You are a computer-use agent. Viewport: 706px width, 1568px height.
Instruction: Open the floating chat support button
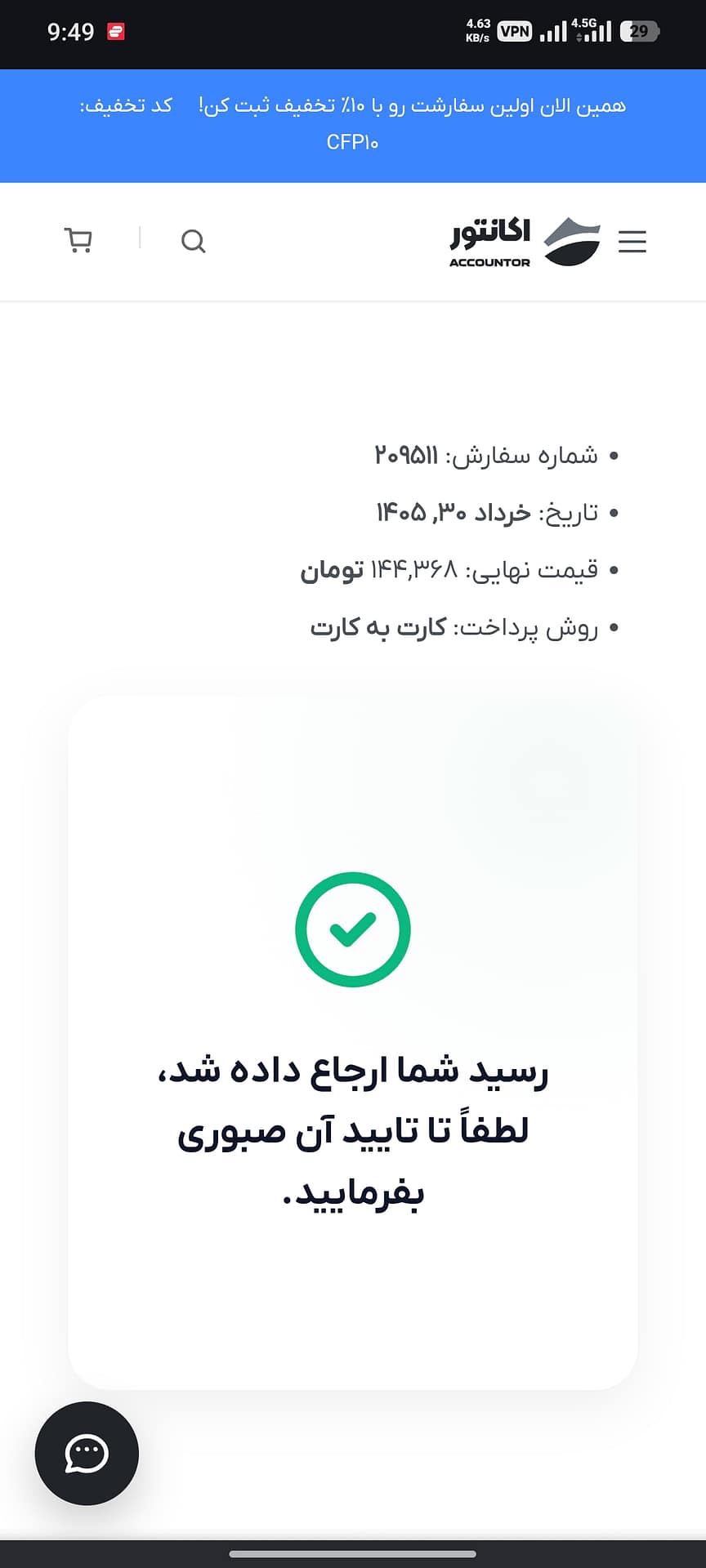(87, 1454)
